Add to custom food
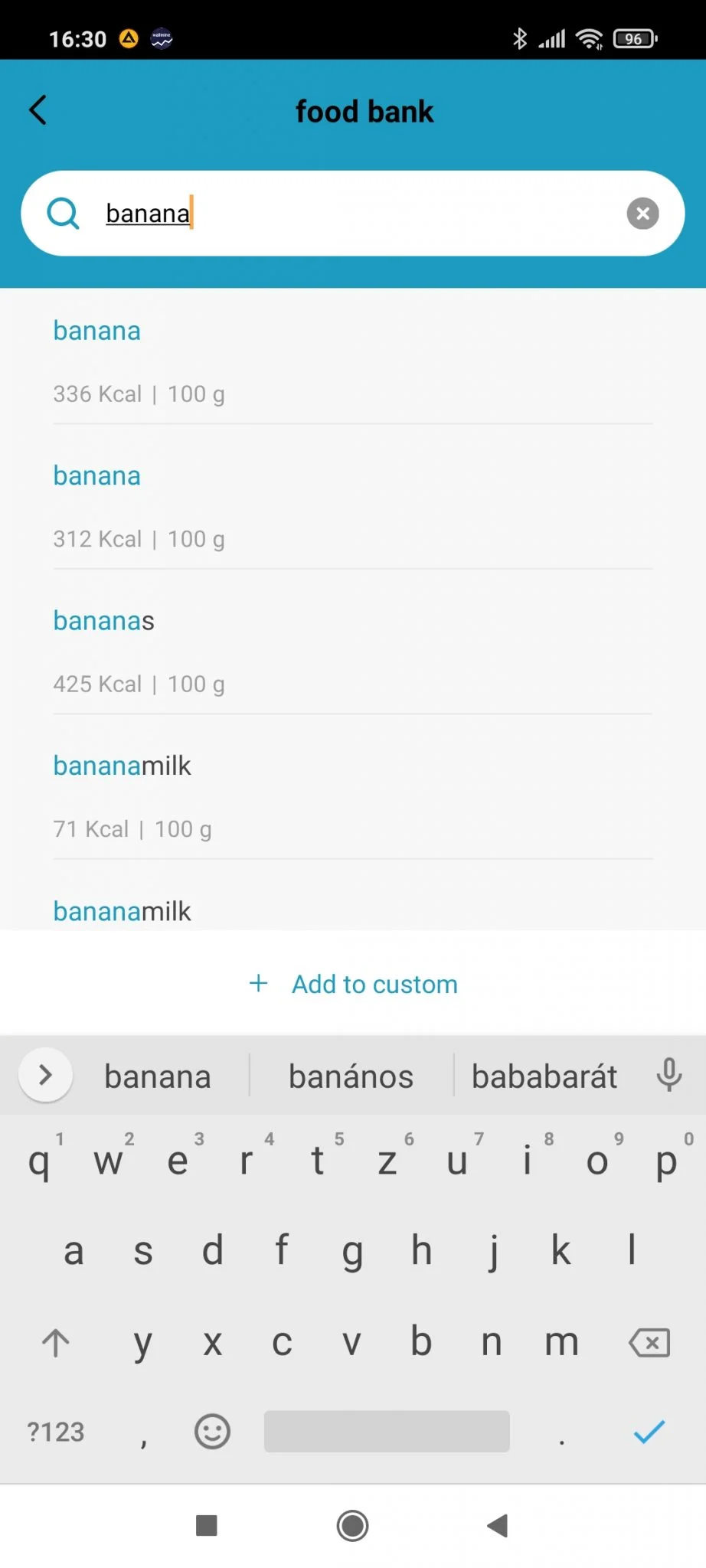Viewport: 706px width, 1568px height. 354,984
